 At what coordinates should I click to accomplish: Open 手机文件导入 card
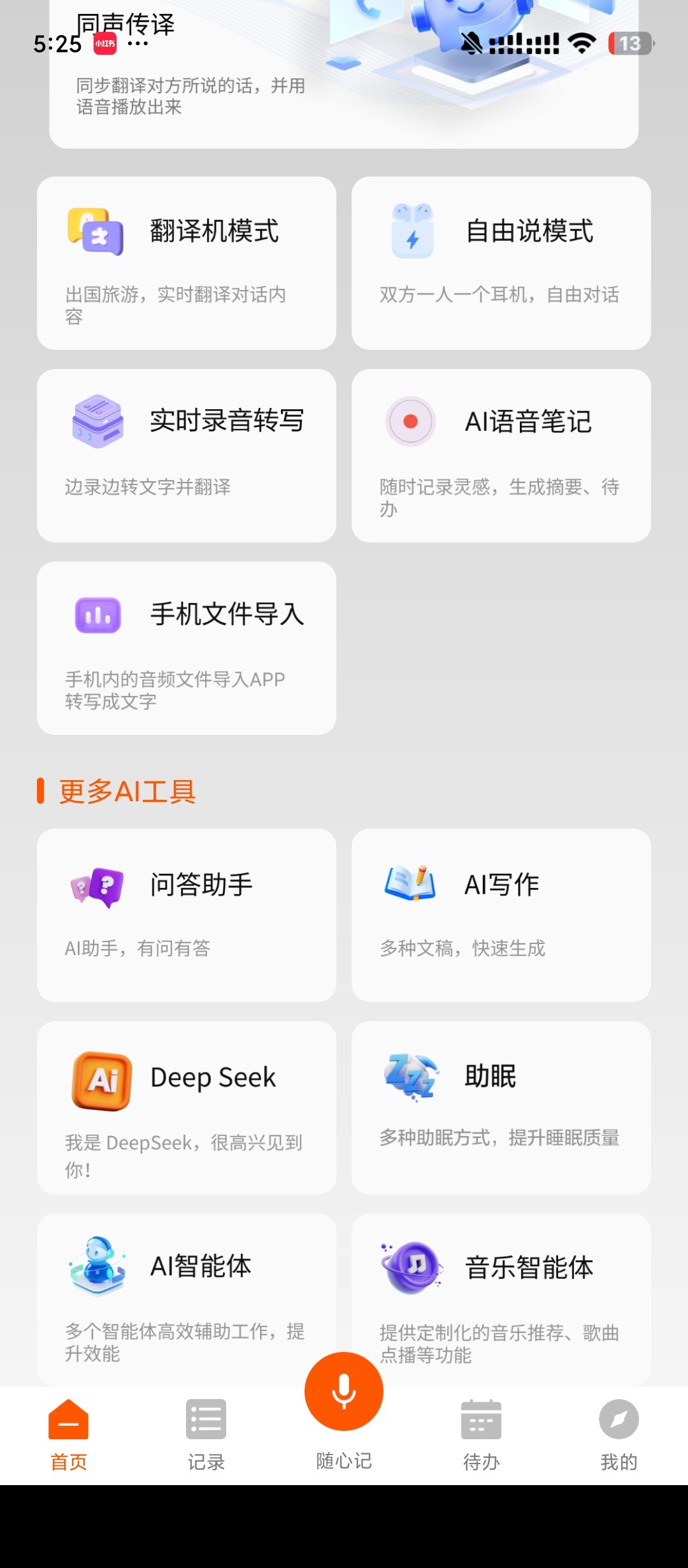[187, 648]
